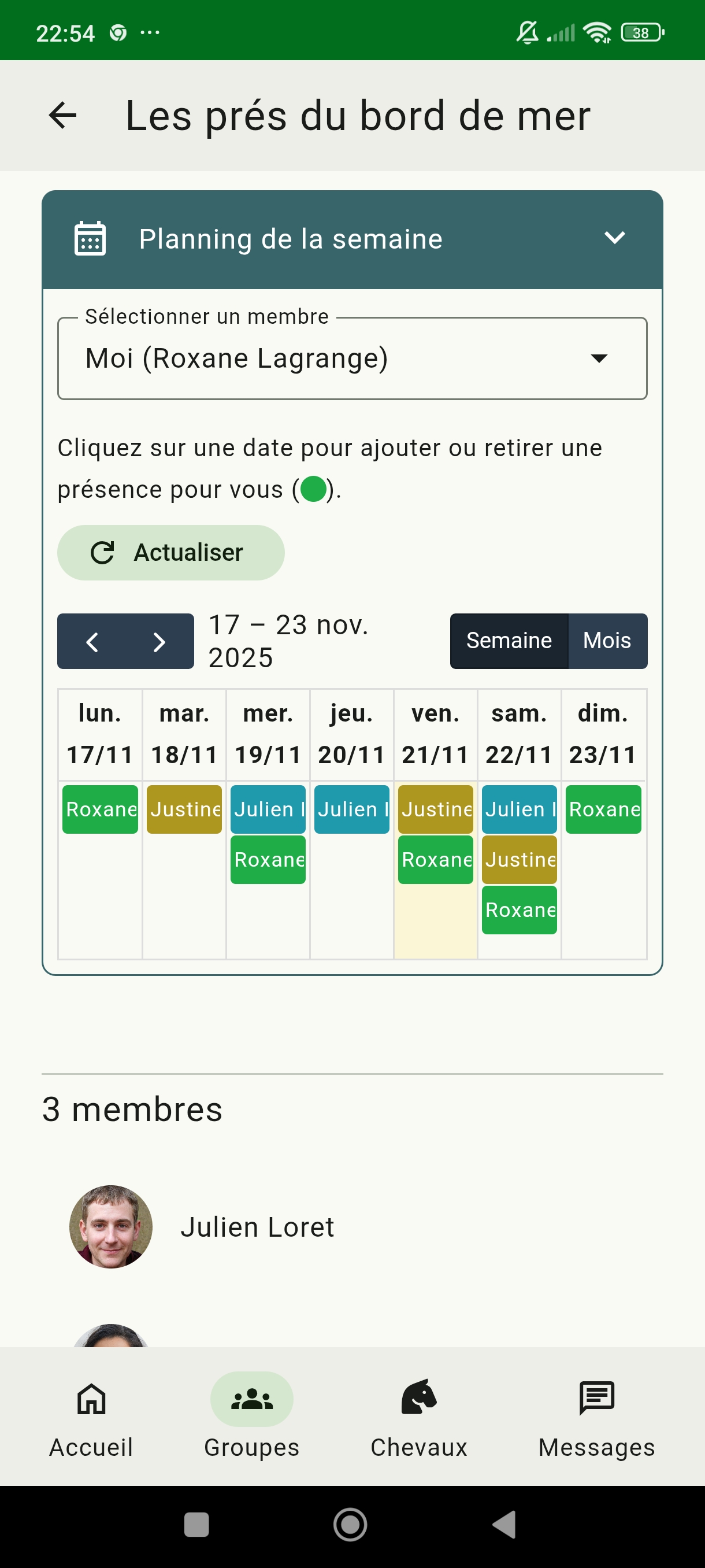Toggle Roxane's presence on lundi 17/11
The width and height of the screenshot is (705, 1568).
(x=100, y=809)
